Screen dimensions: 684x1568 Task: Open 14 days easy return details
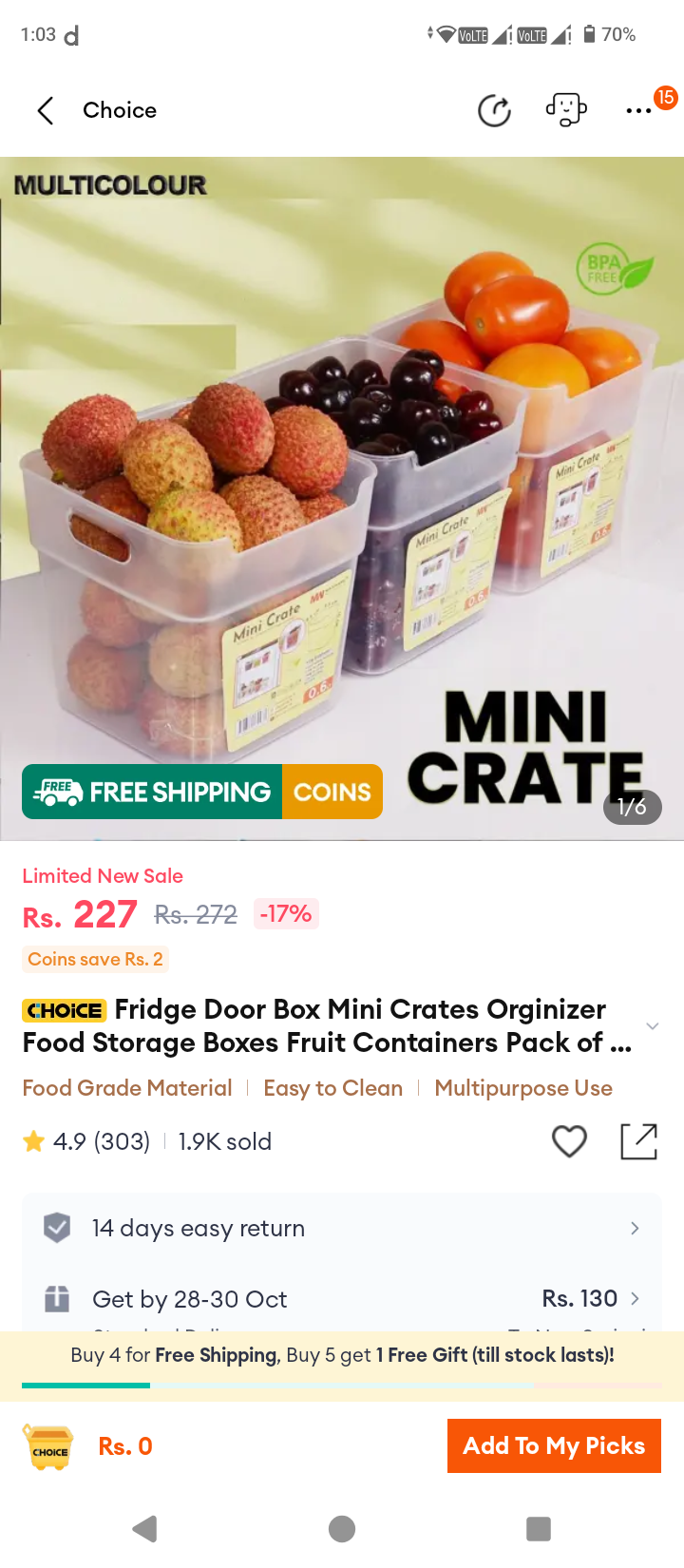[x=342, y=1229]
